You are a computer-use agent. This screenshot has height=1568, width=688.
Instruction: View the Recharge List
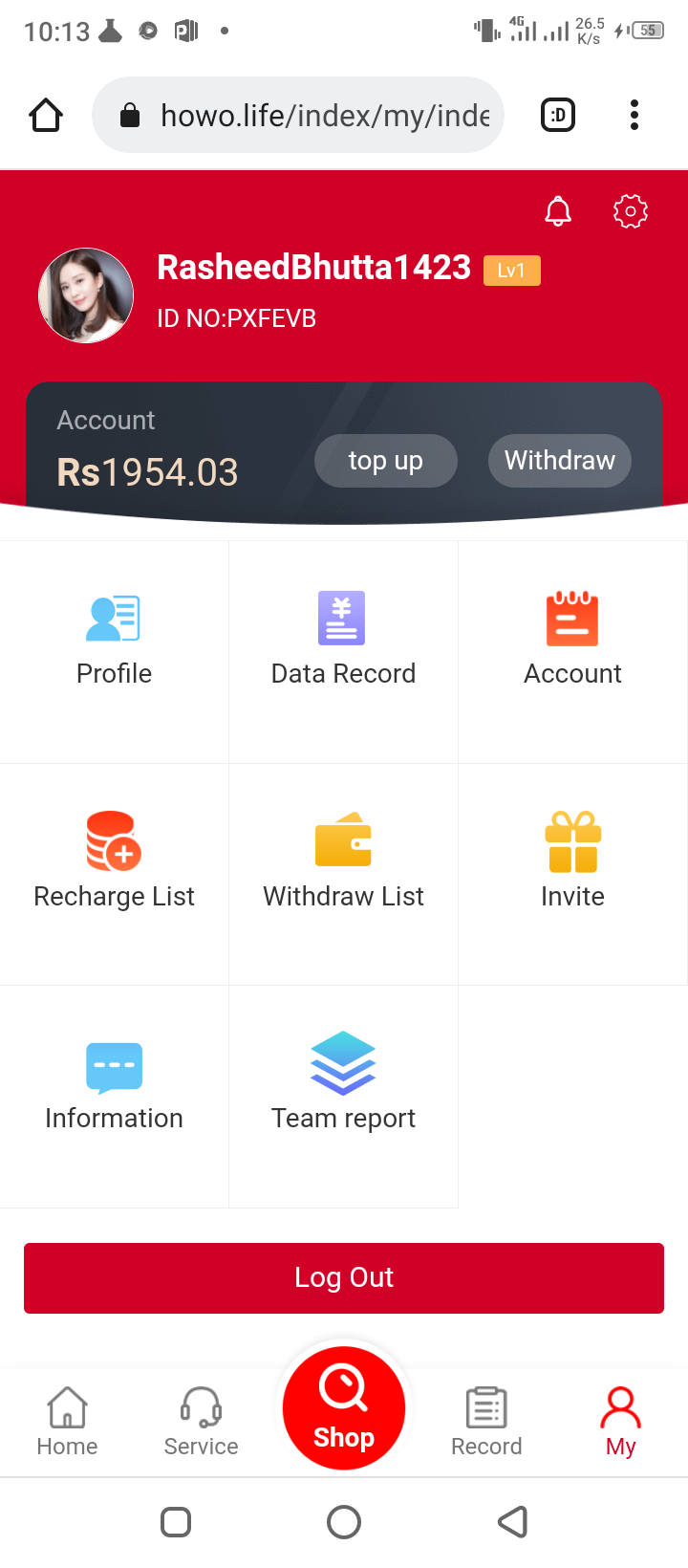(115, 874)
